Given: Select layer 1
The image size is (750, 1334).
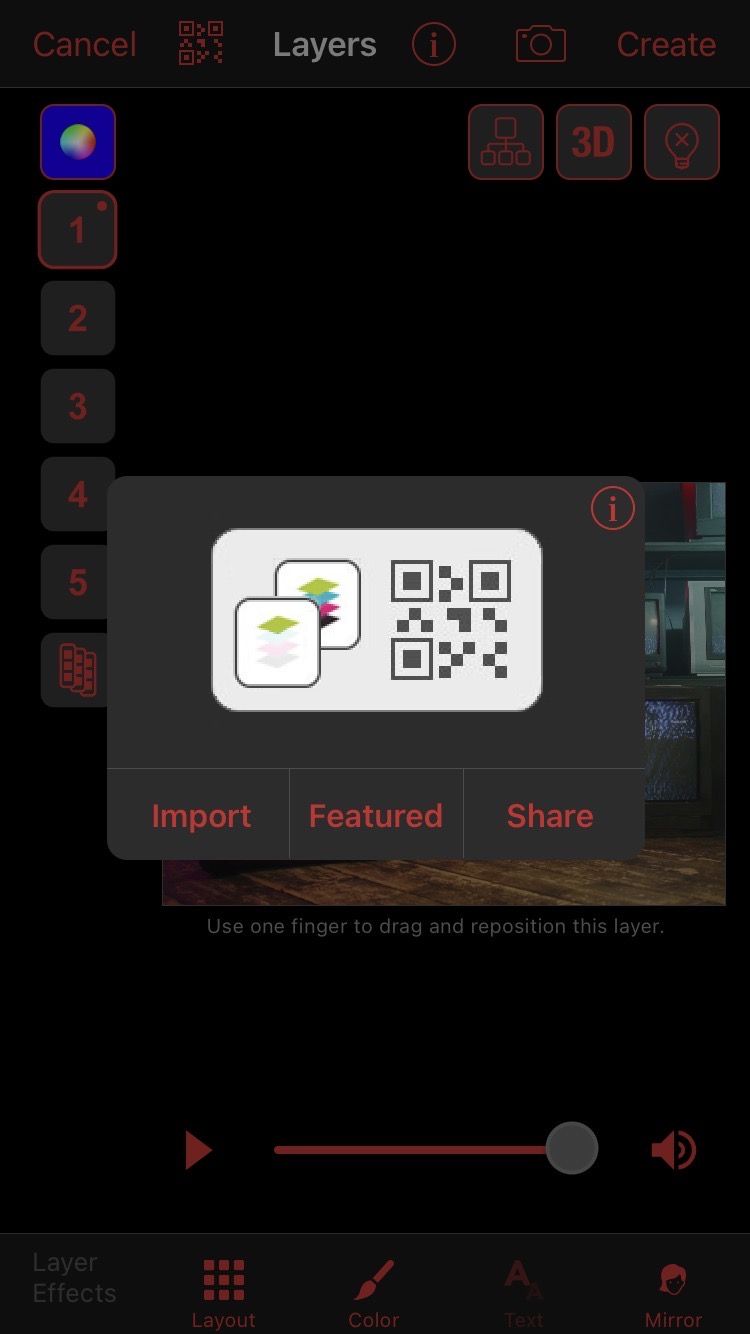Looking at the screenshot, I should (78, 230).
